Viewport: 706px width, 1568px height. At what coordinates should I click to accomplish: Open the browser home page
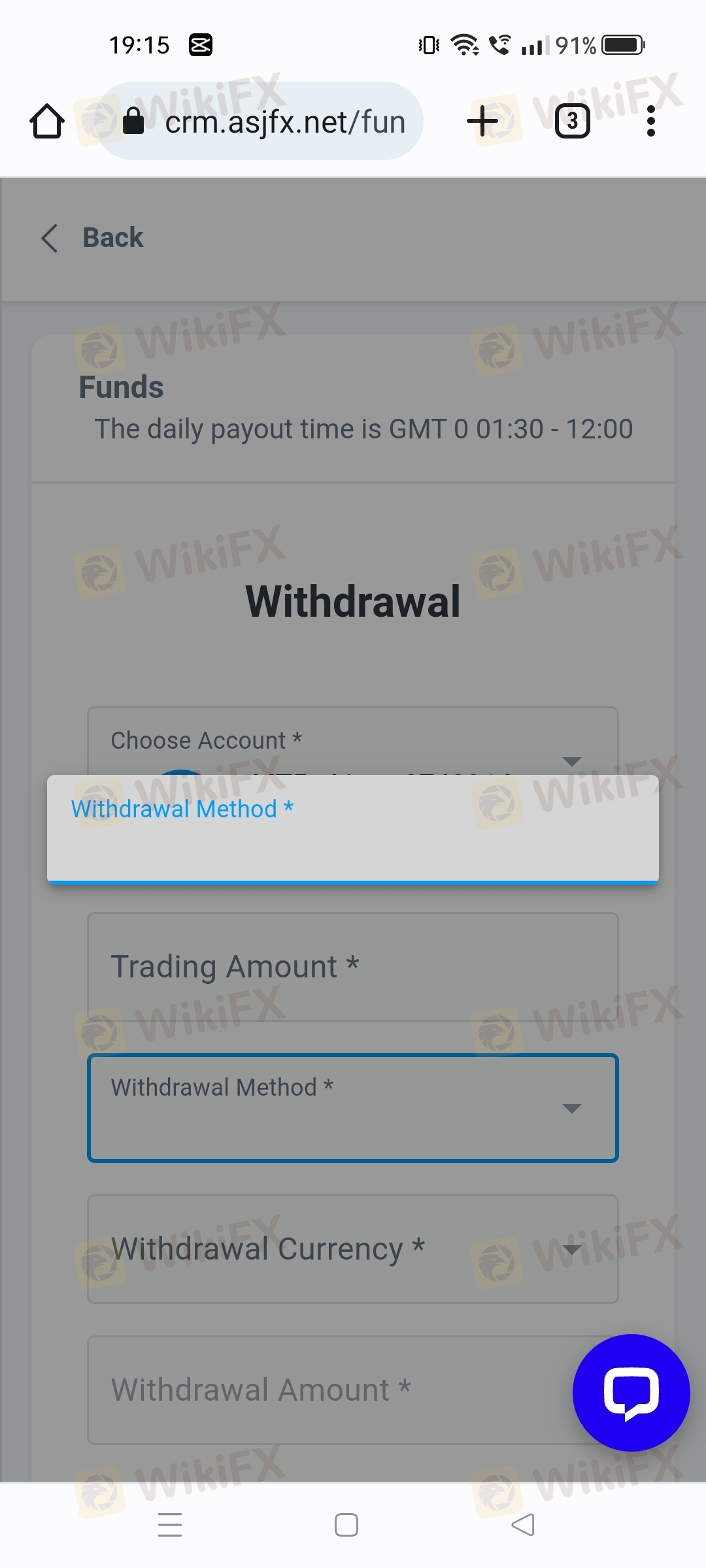(47, 122)
